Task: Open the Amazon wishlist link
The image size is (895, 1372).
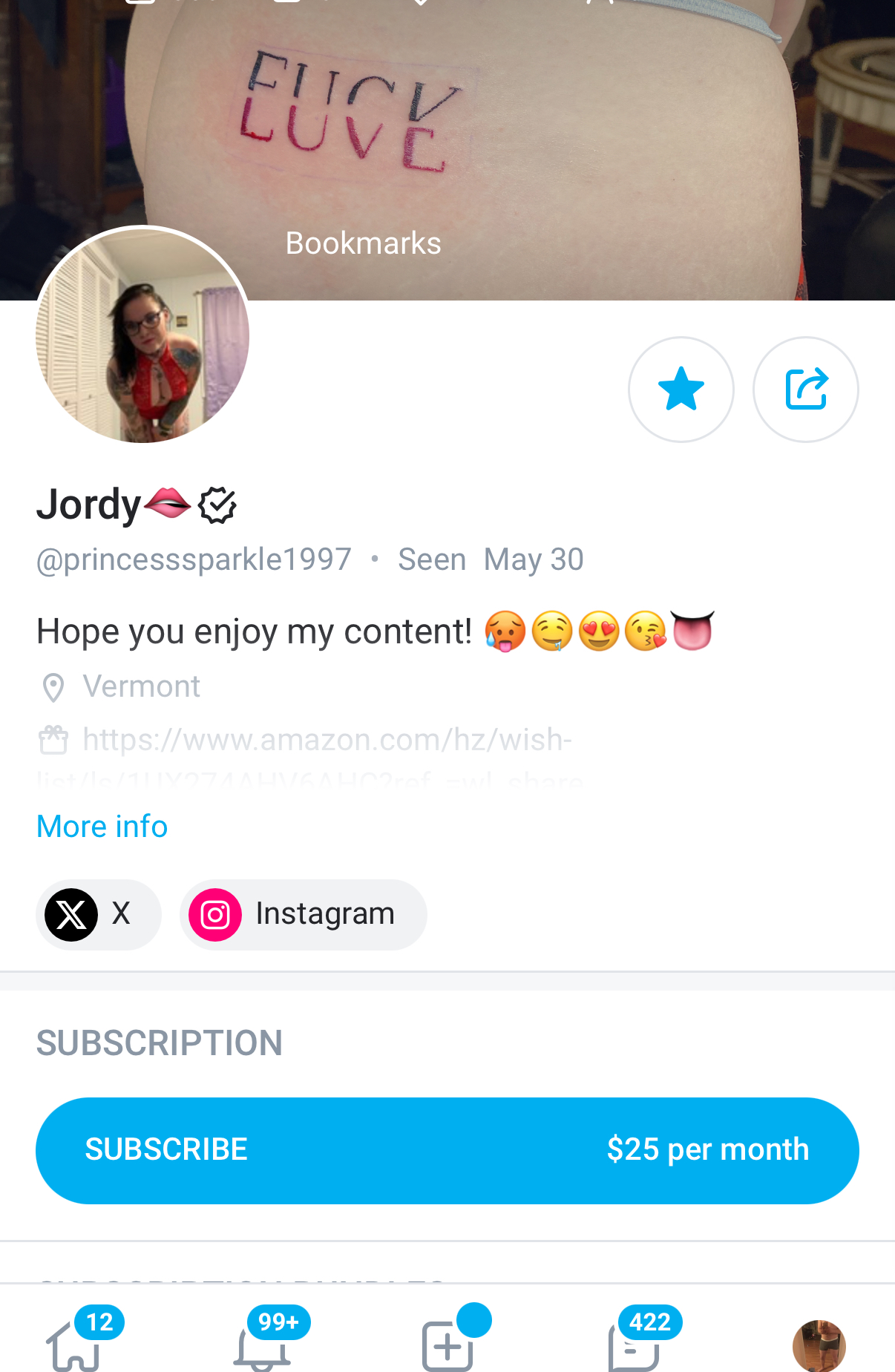Action: (327, 740)
